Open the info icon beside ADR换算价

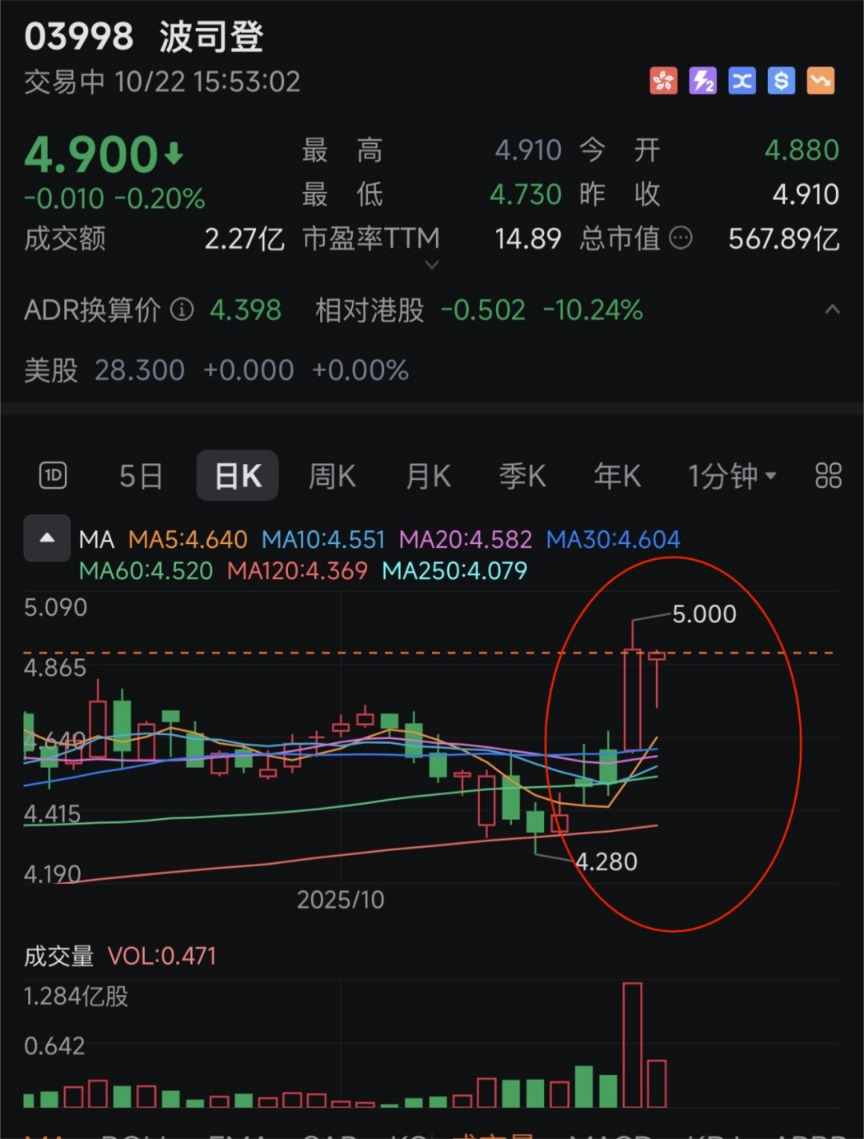pyautogui.click(x=181, y=310)
